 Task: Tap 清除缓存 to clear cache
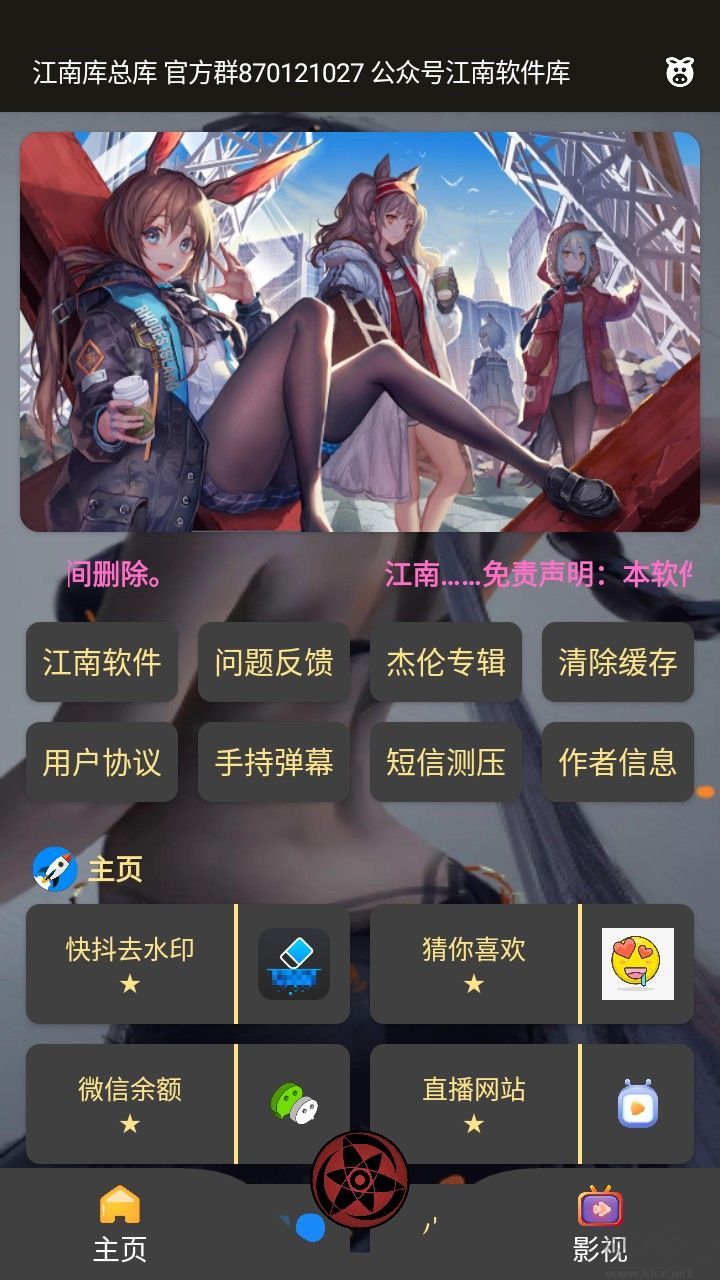[x=618, y=662]
